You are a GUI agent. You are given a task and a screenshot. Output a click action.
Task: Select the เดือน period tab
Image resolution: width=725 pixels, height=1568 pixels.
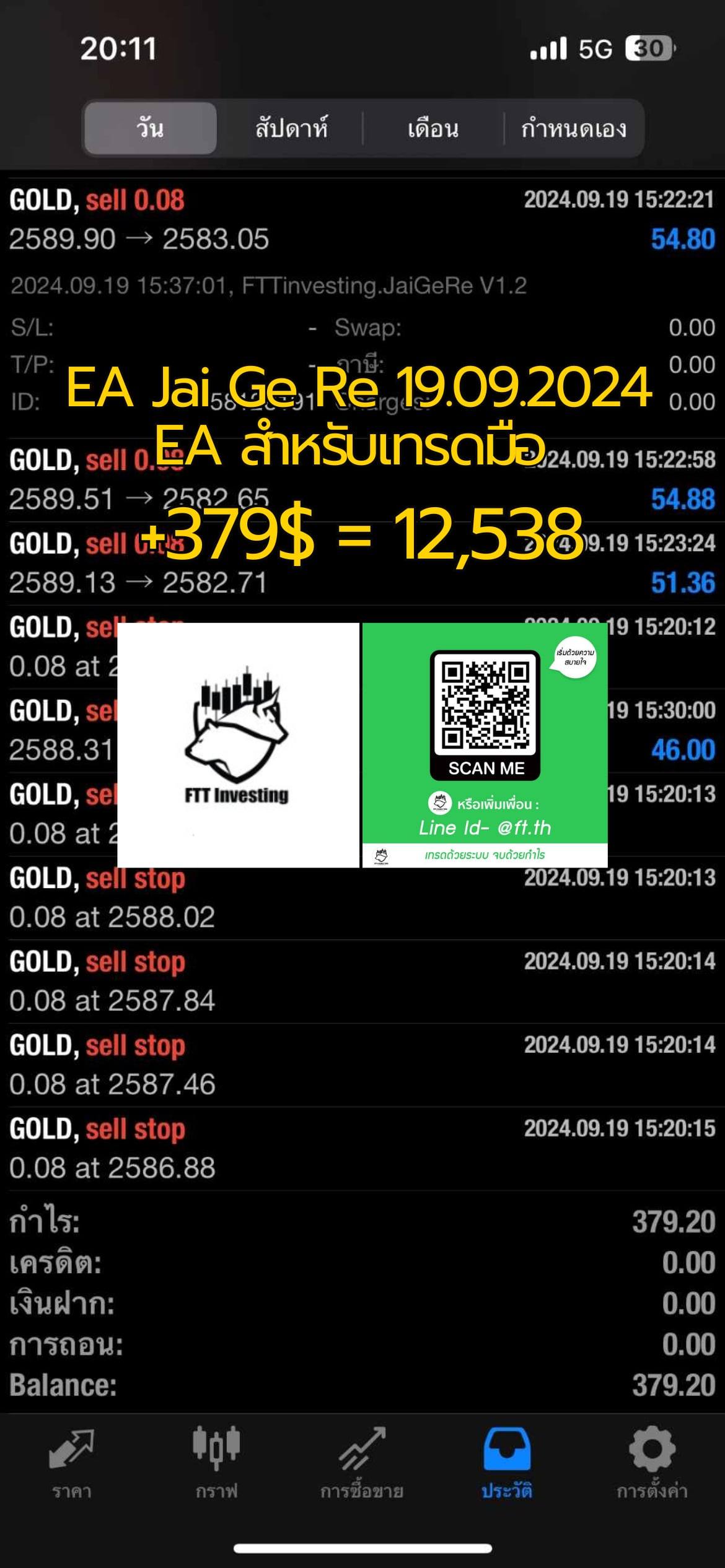point(433,129)
